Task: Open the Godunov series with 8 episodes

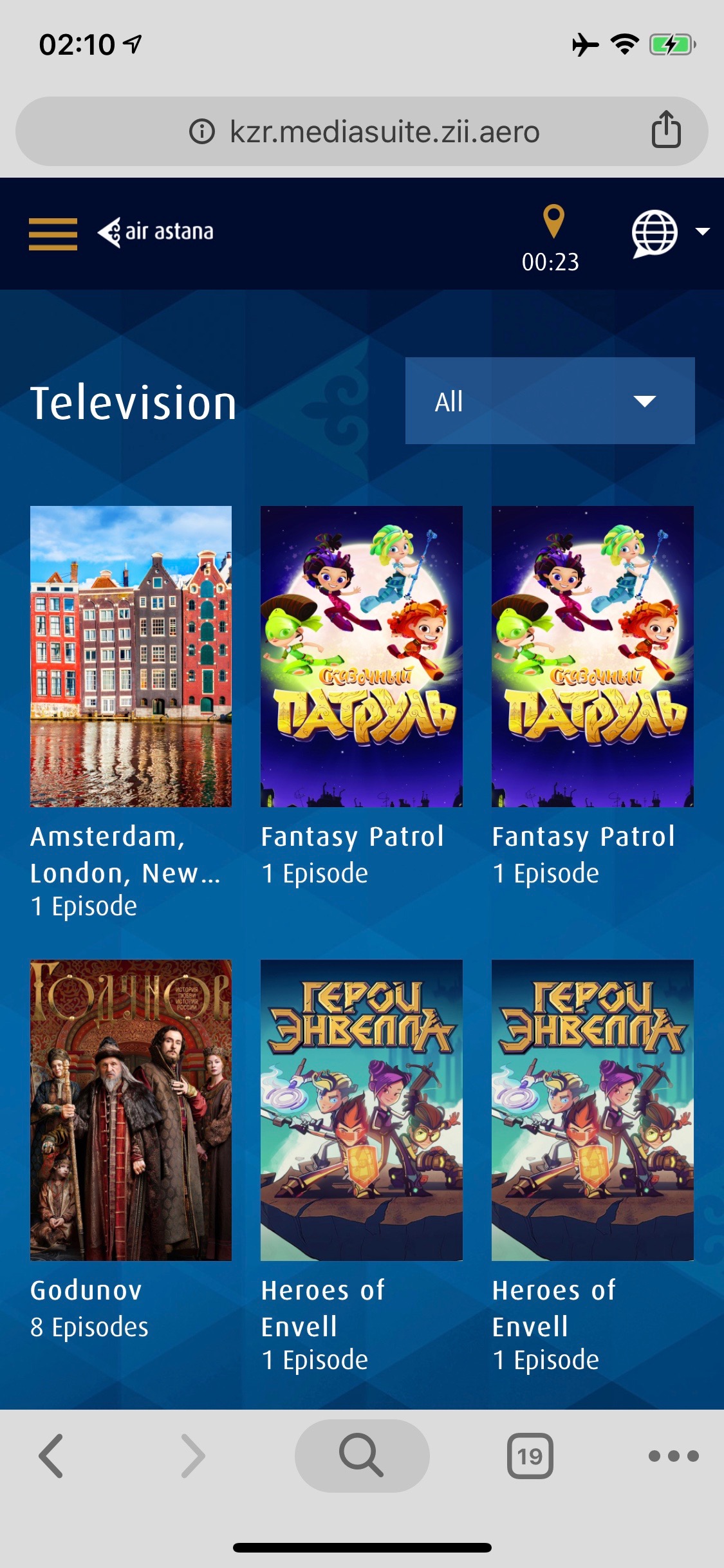Action: (x=131, y=1110)
